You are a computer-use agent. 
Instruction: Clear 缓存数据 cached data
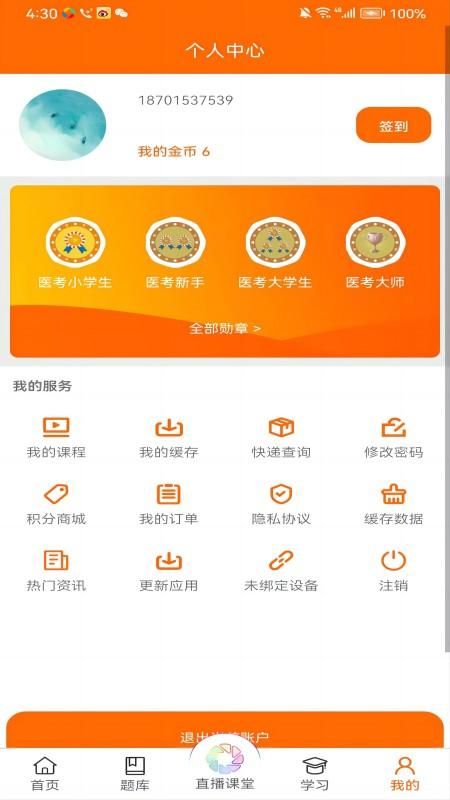point(393,505)
